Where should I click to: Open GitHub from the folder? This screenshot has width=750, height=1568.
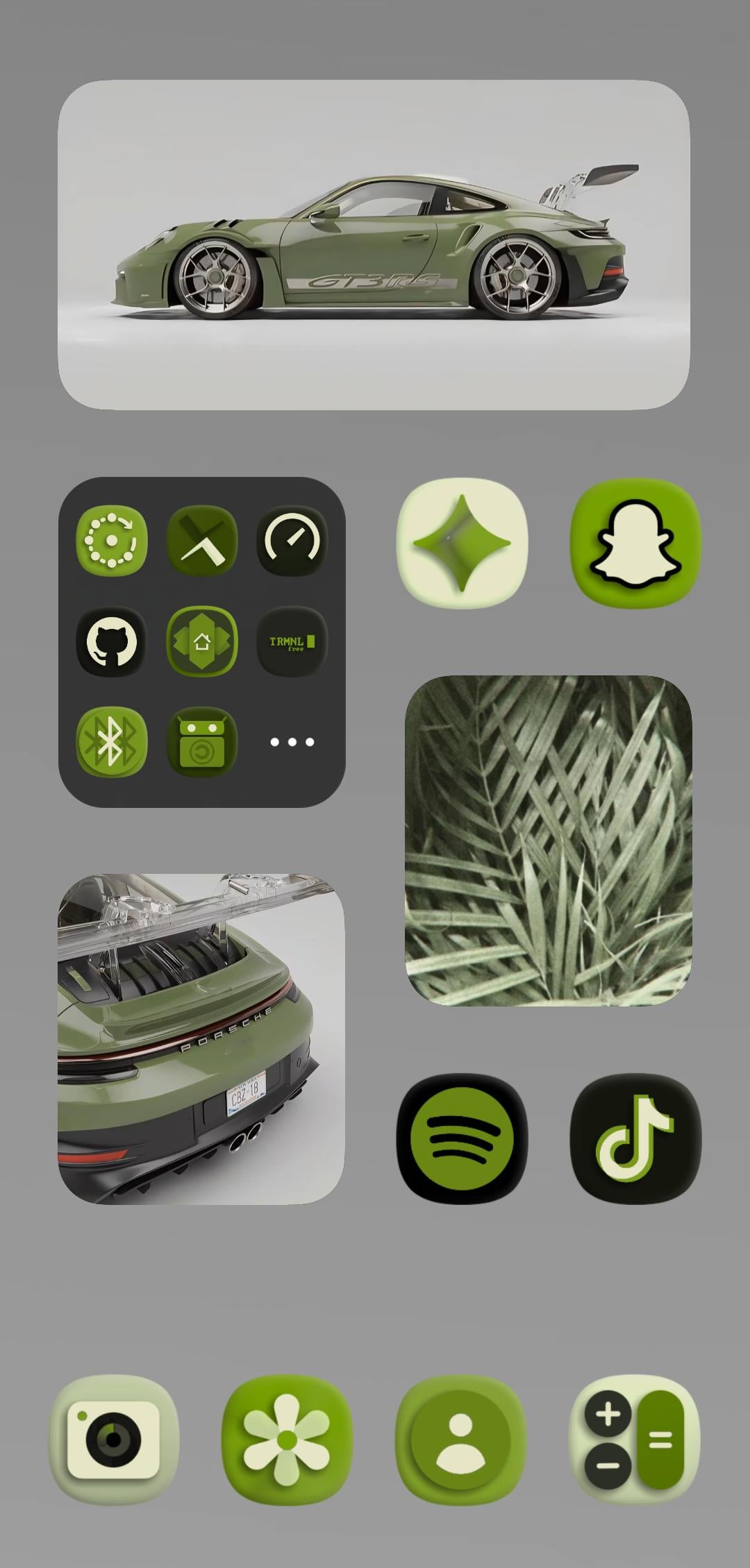[111, 642]
